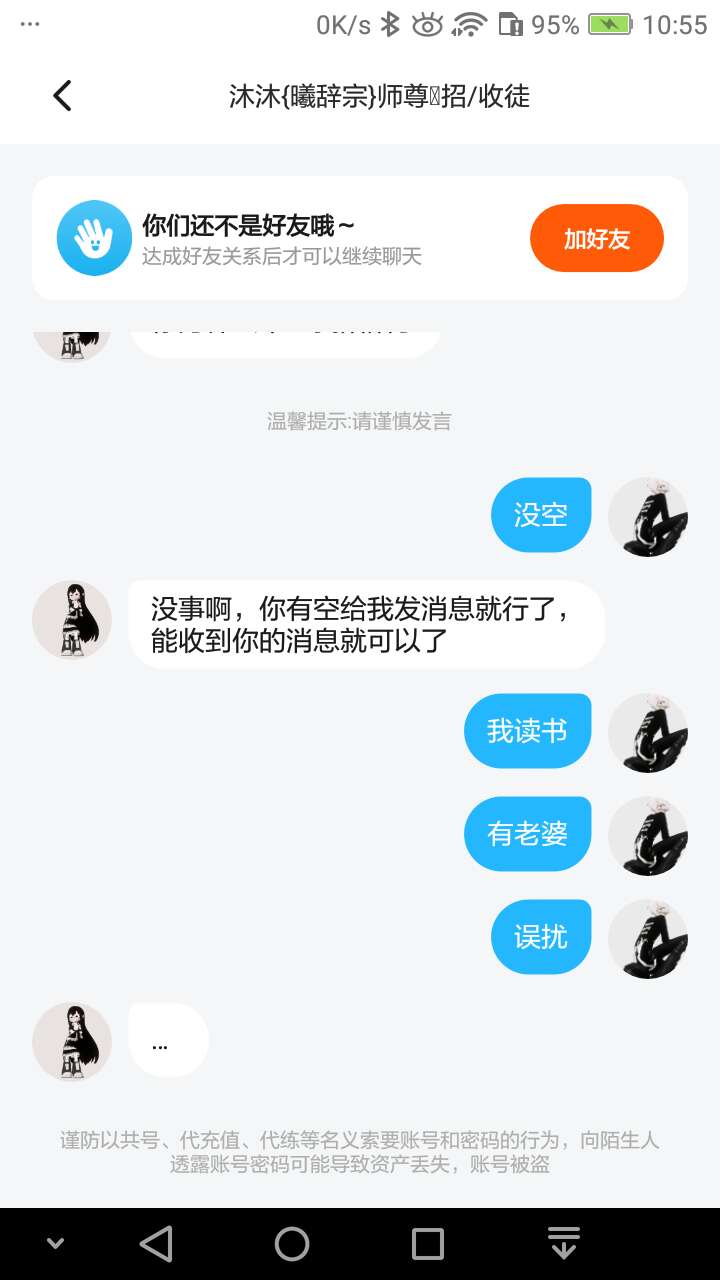
Task: Open recent apps from the navigation bar
Action: click(x=428, y=1244)
